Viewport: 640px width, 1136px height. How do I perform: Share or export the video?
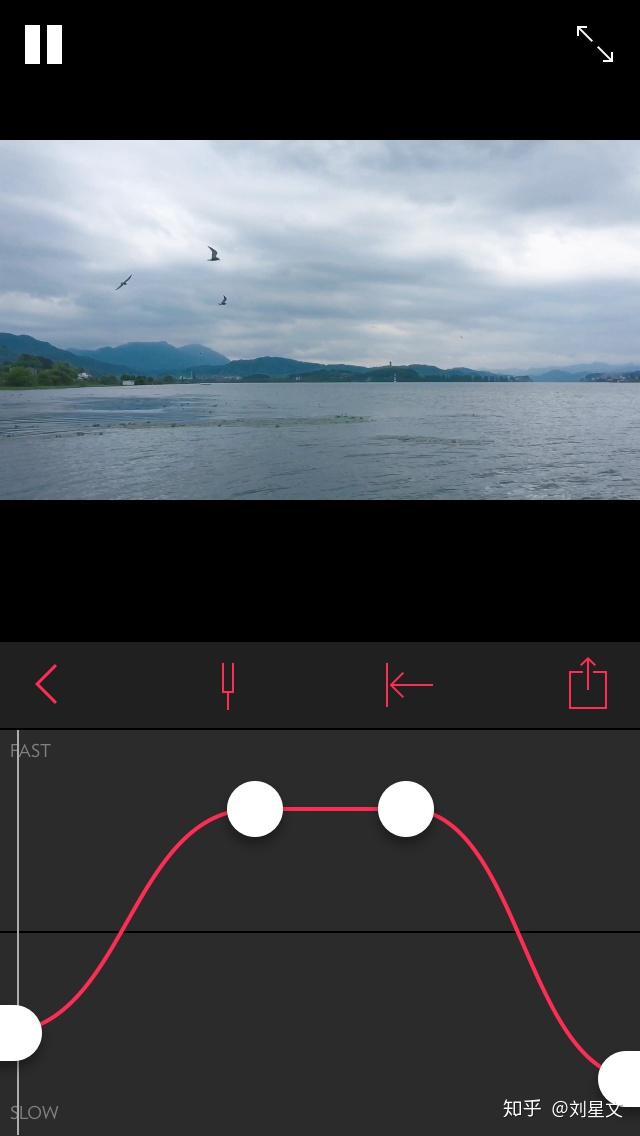(x=588, y=683)
